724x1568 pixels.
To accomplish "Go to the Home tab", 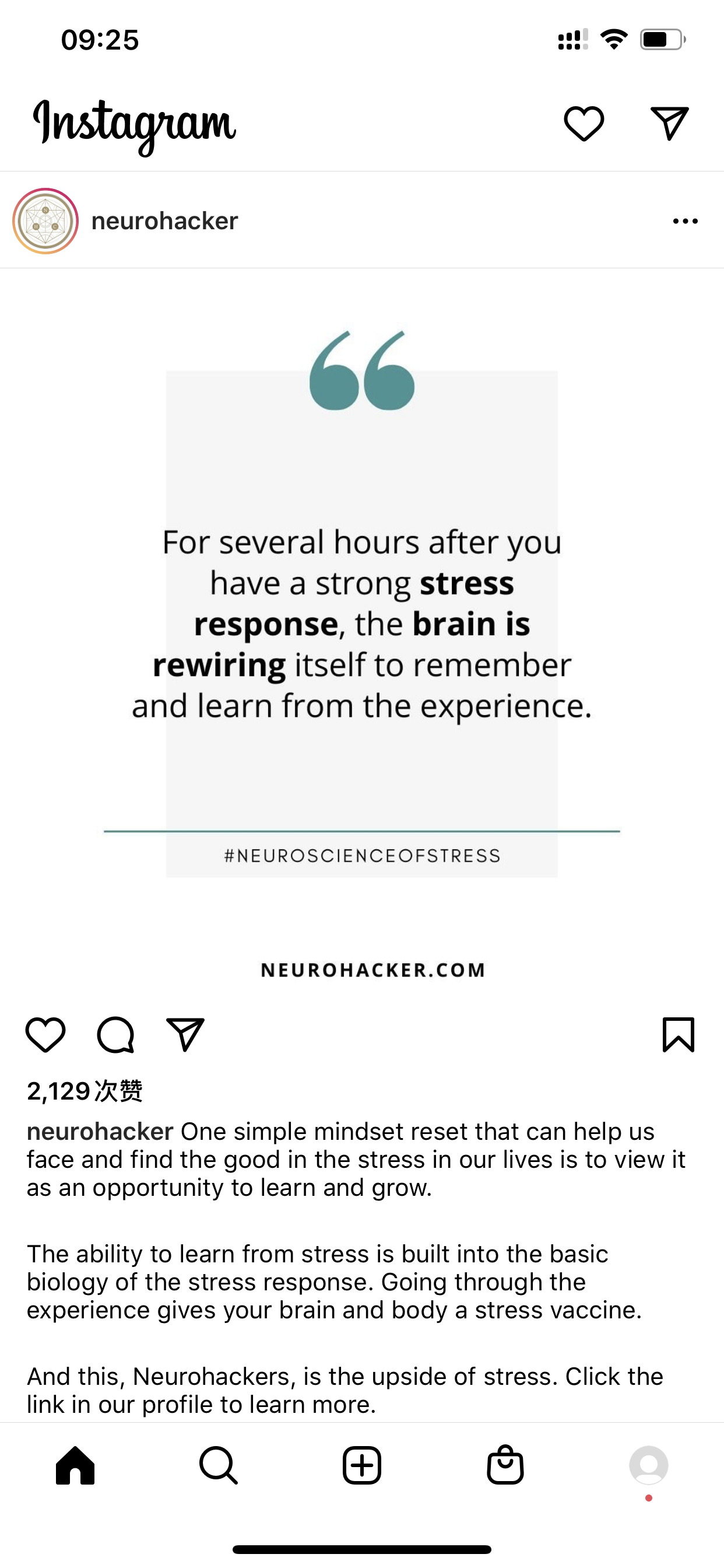I will (75, 1465).
